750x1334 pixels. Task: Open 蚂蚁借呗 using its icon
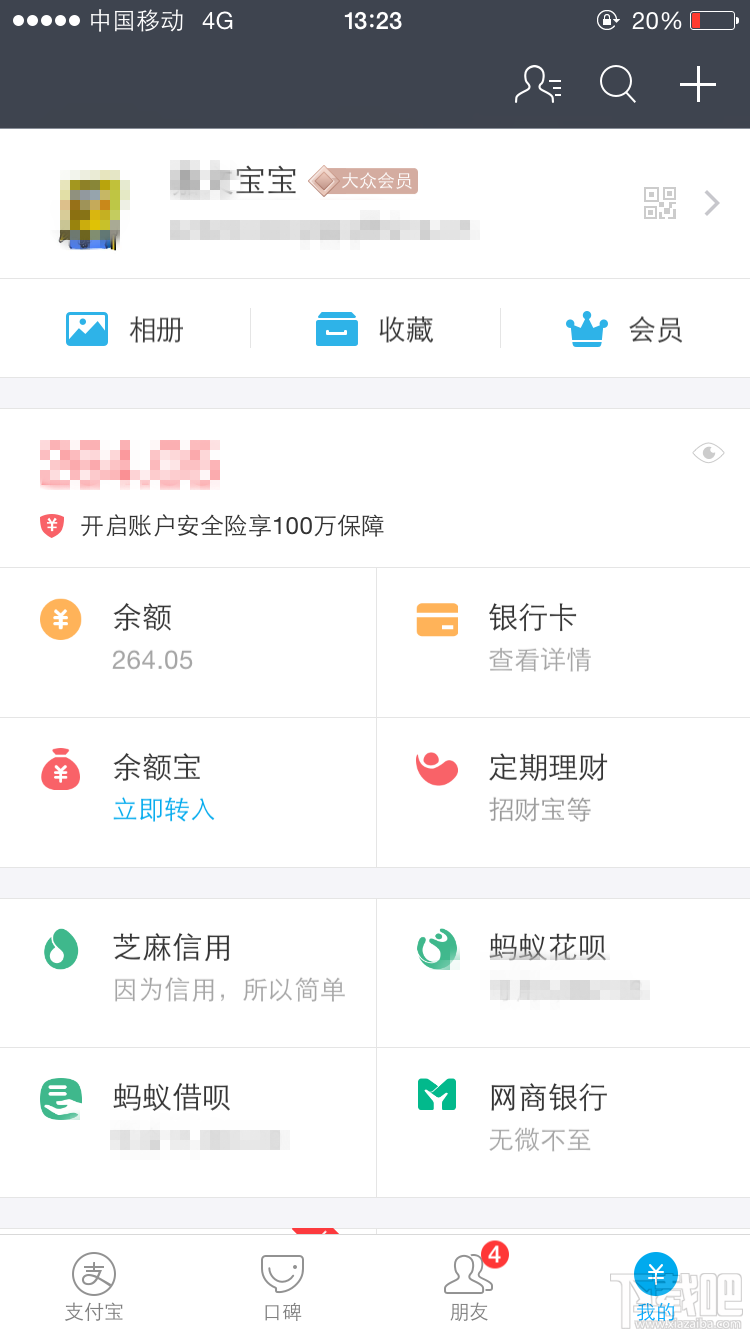60,1097
